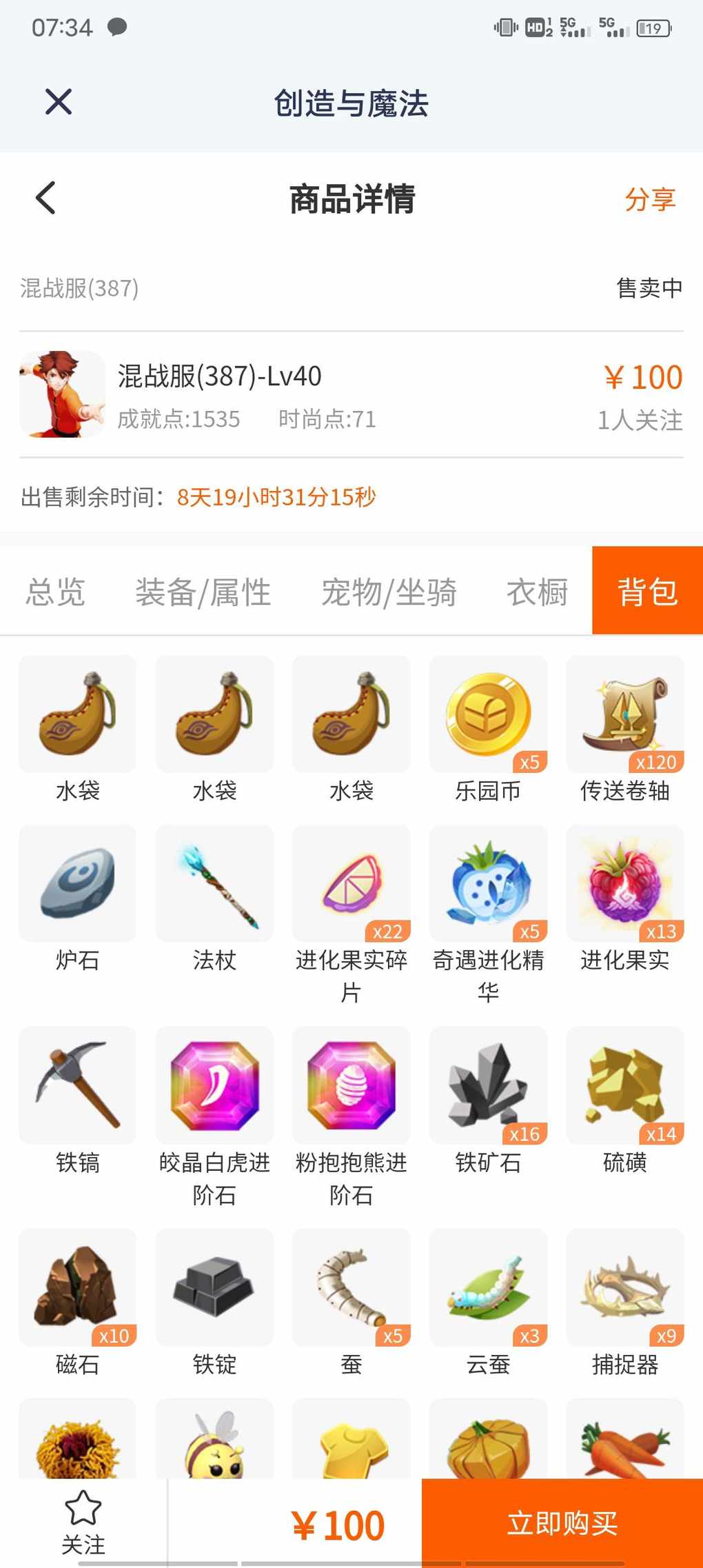Image resolution: width=703 pixels, height=1568 pixels.
Task: Open the 装备/属性 tab
Action: tap(203, 592)
